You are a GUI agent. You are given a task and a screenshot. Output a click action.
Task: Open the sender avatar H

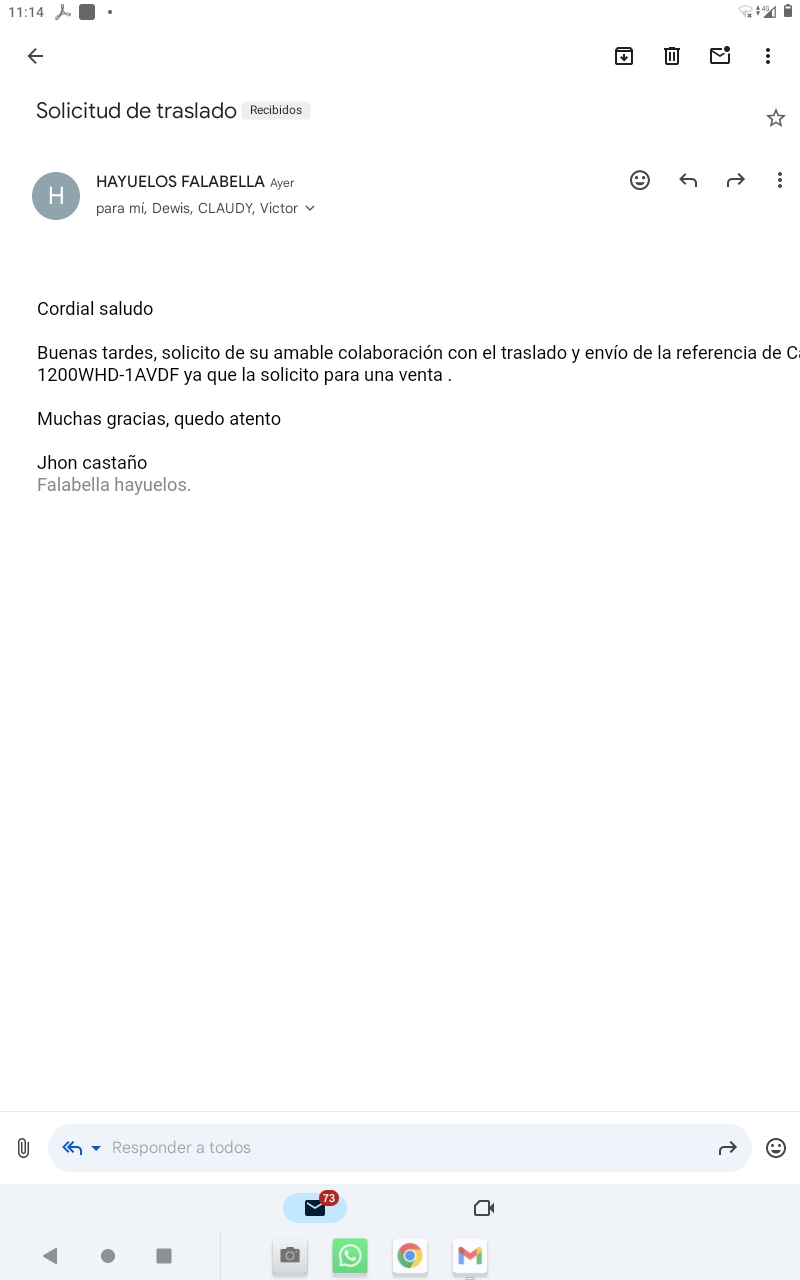56,196
